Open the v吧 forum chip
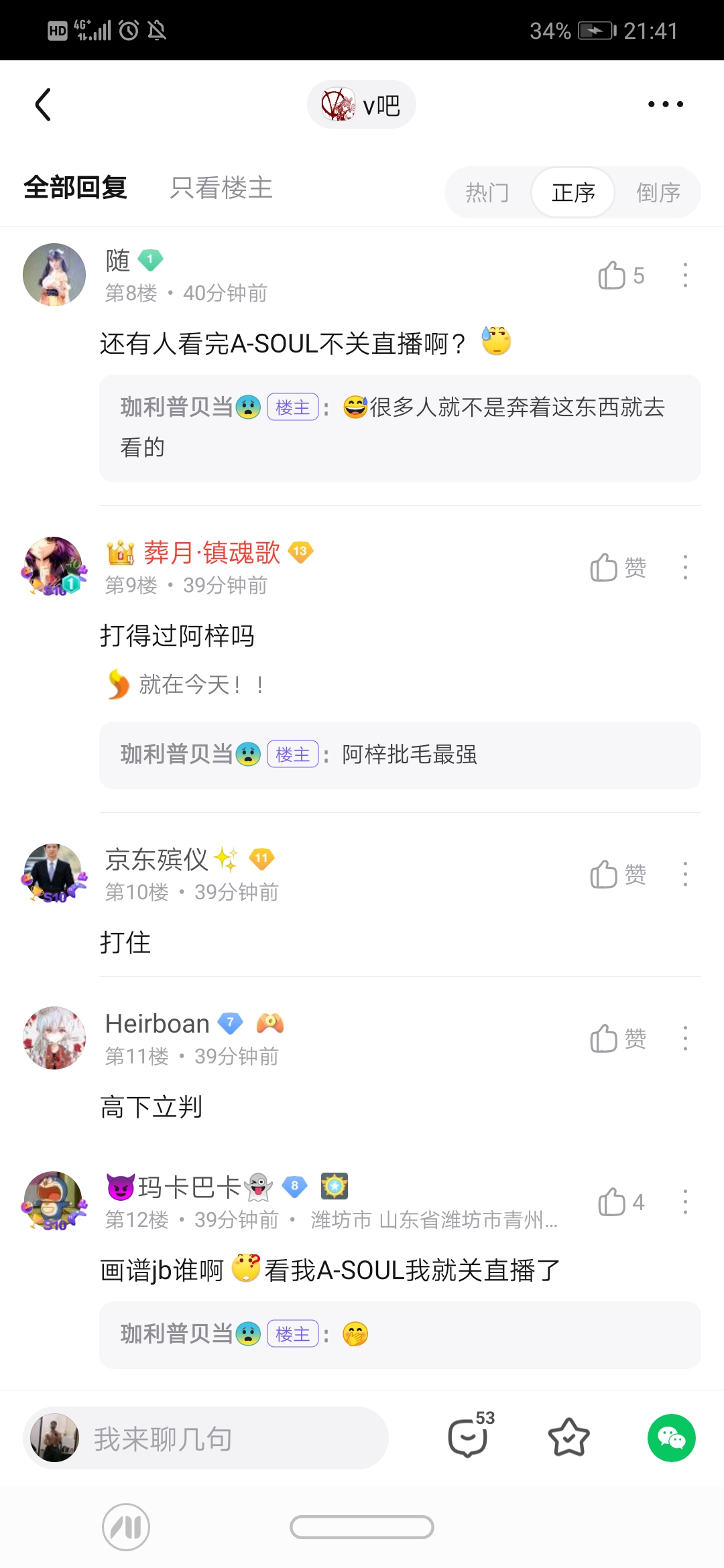Image resolution: width=724 pixels, height=1568 pixels. tap(361, 105)
